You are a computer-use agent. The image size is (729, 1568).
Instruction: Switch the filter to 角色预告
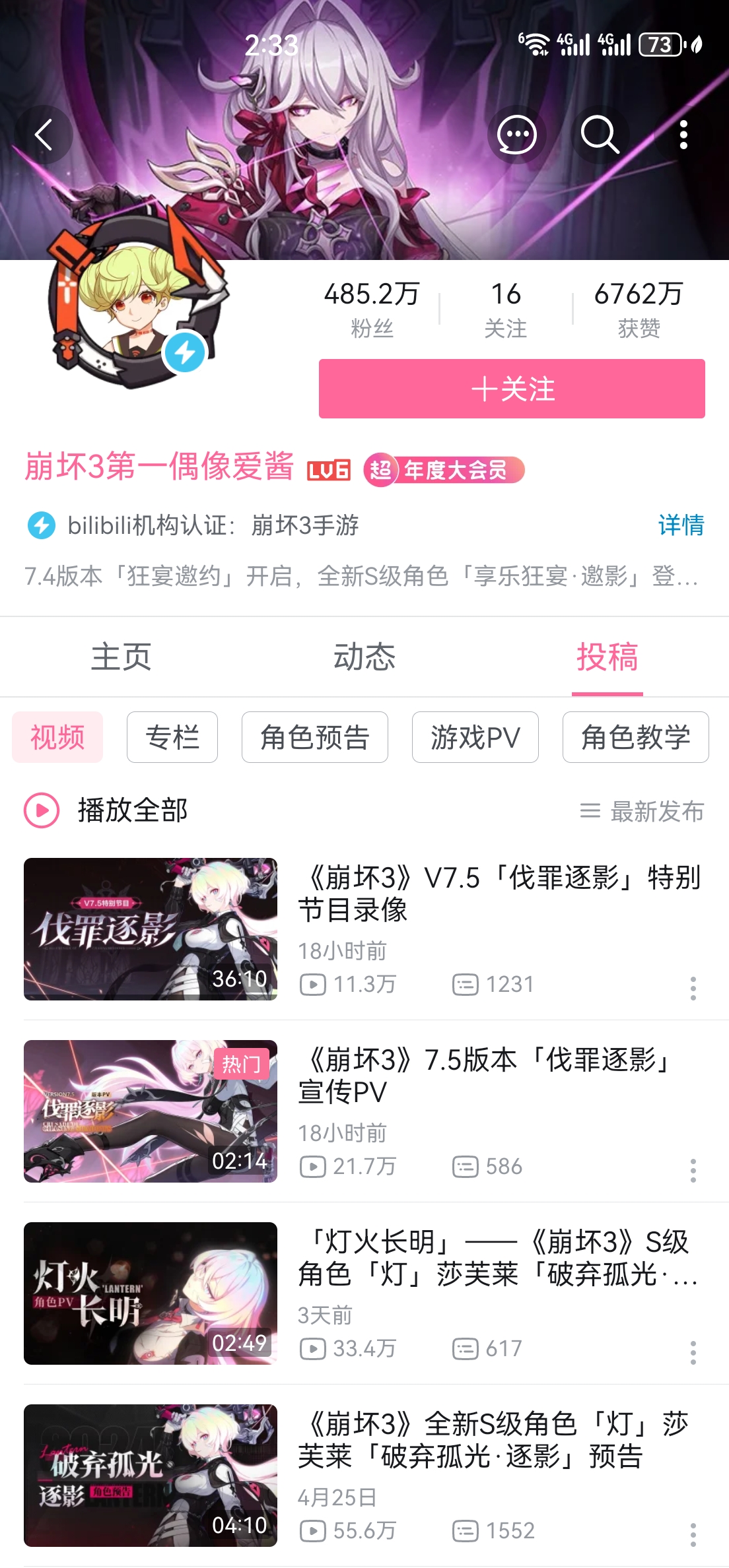pos(314,737)
